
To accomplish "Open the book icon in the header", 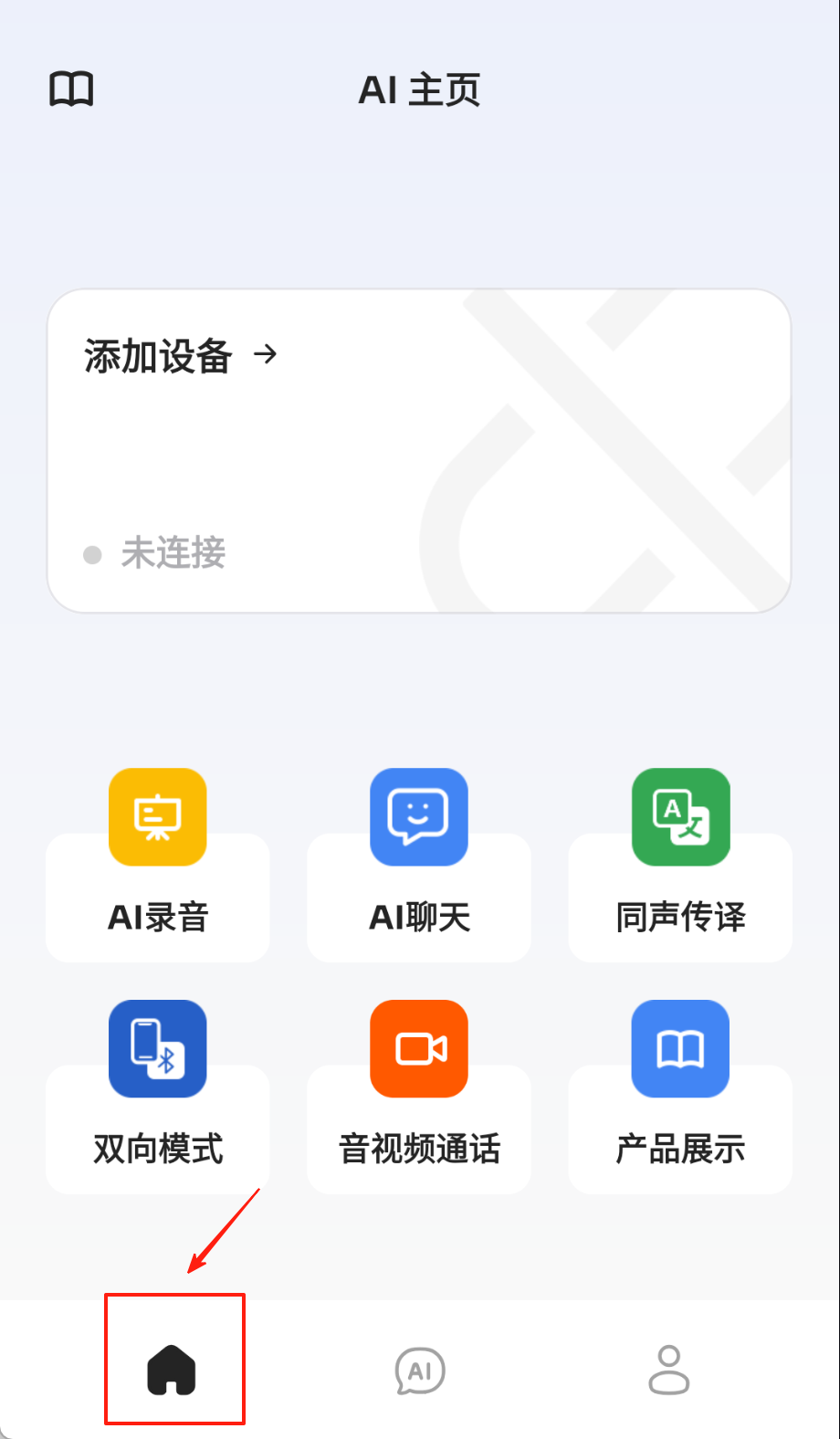I will click(x=71, y=89).
